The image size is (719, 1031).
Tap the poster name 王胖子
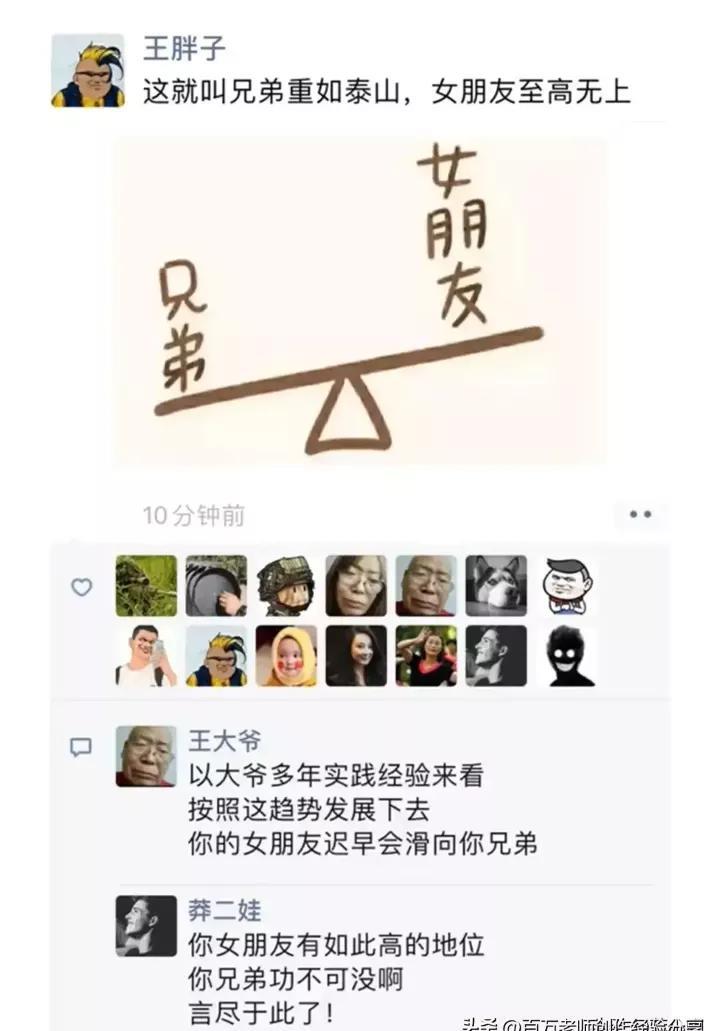[184, 48]
